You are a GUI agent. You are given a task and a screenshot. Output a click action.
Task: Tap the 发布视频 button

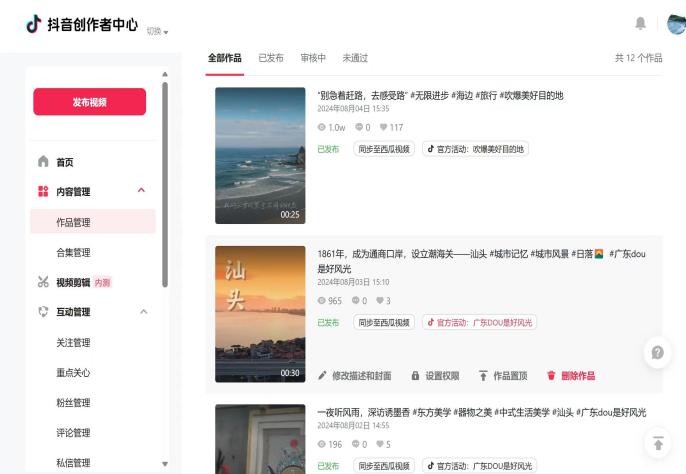click(x=89, y=102)
